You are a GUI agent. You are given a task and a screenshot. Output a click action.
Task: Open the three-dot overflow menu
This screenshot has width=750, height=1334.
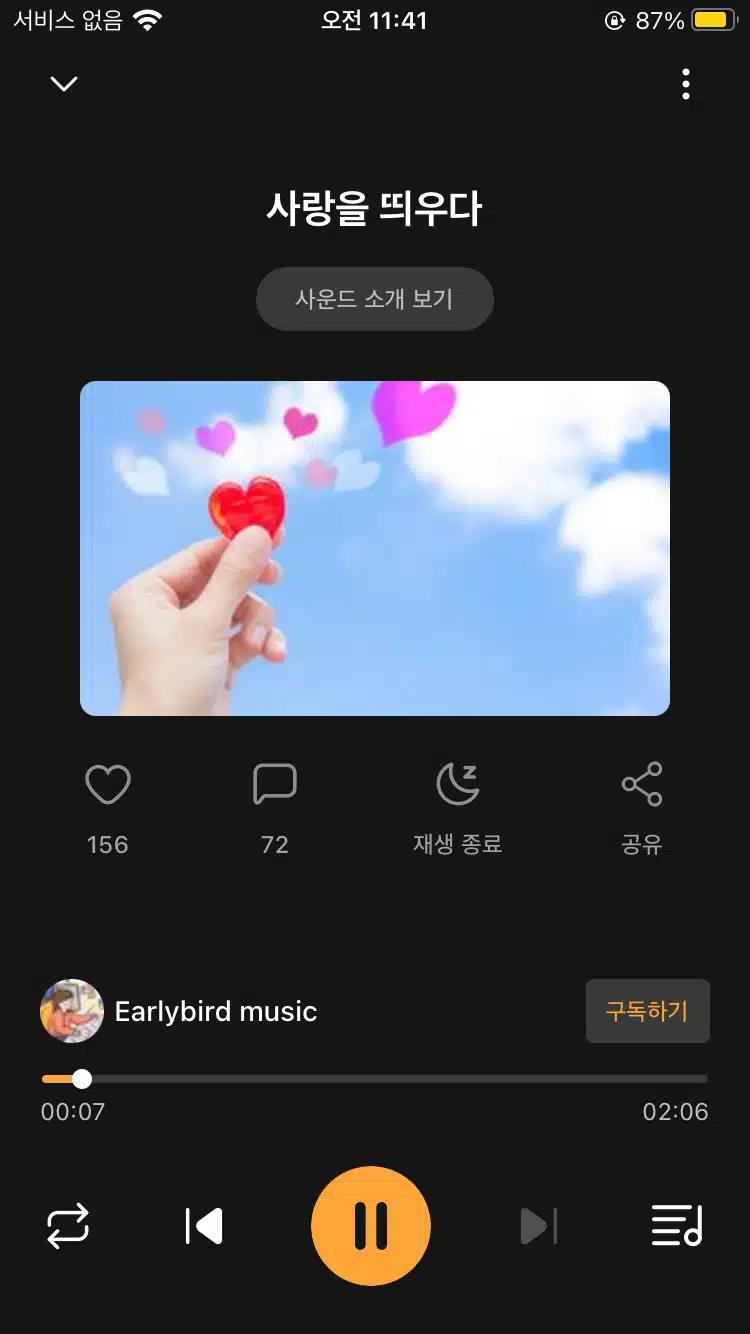[686, 84]
